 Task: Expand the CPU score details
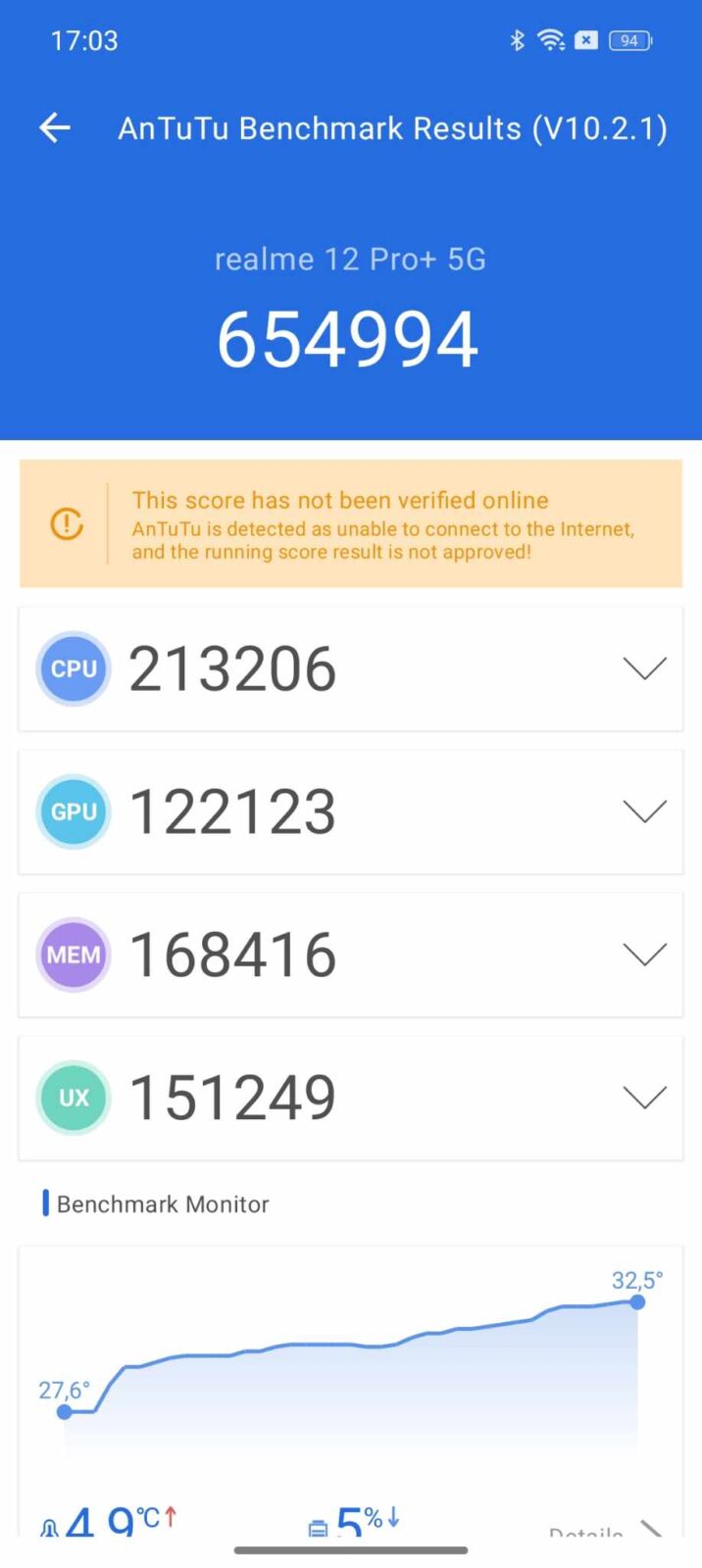click(644, 668)
